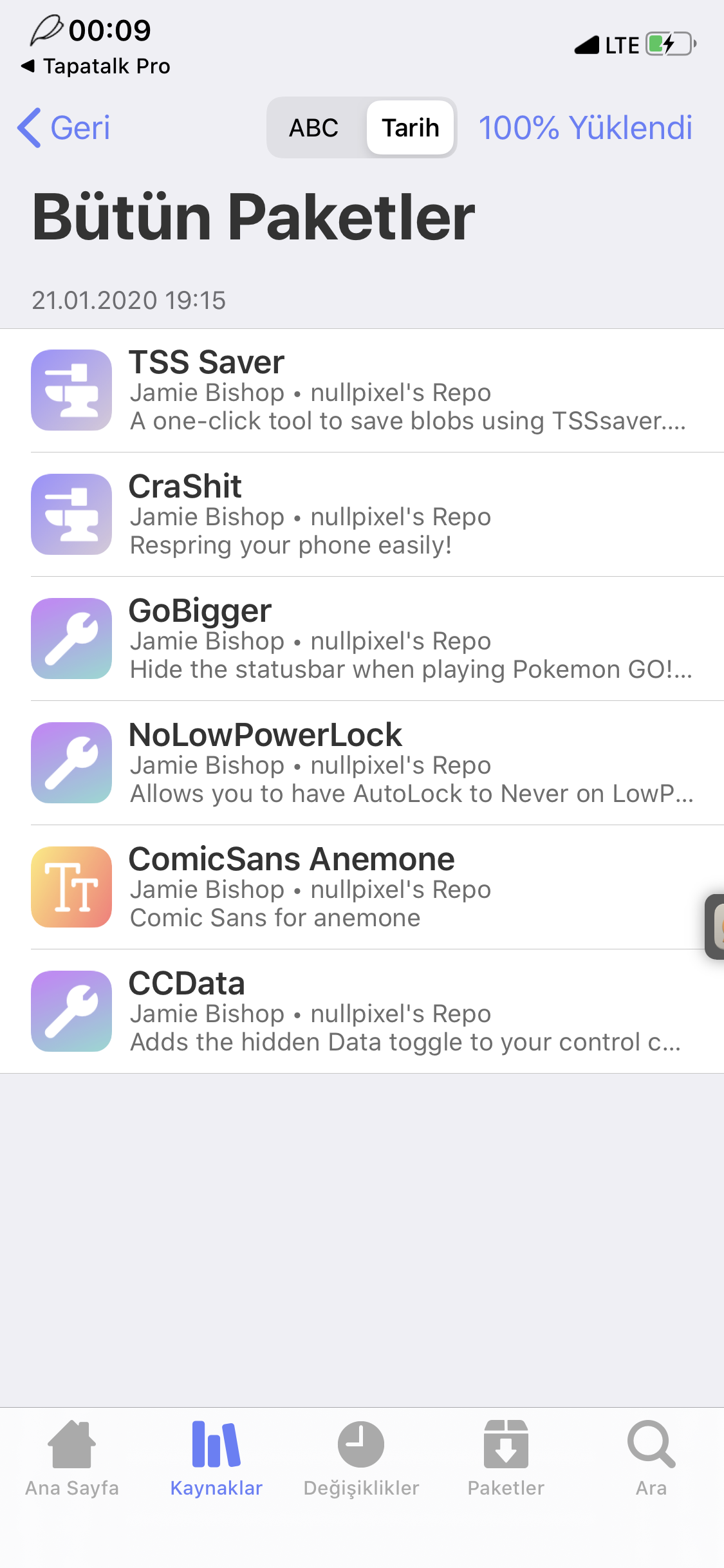Switch to the Değişiklikler tab
Viewport: 724px width, 1568px height.
[x=361, y=1459]
